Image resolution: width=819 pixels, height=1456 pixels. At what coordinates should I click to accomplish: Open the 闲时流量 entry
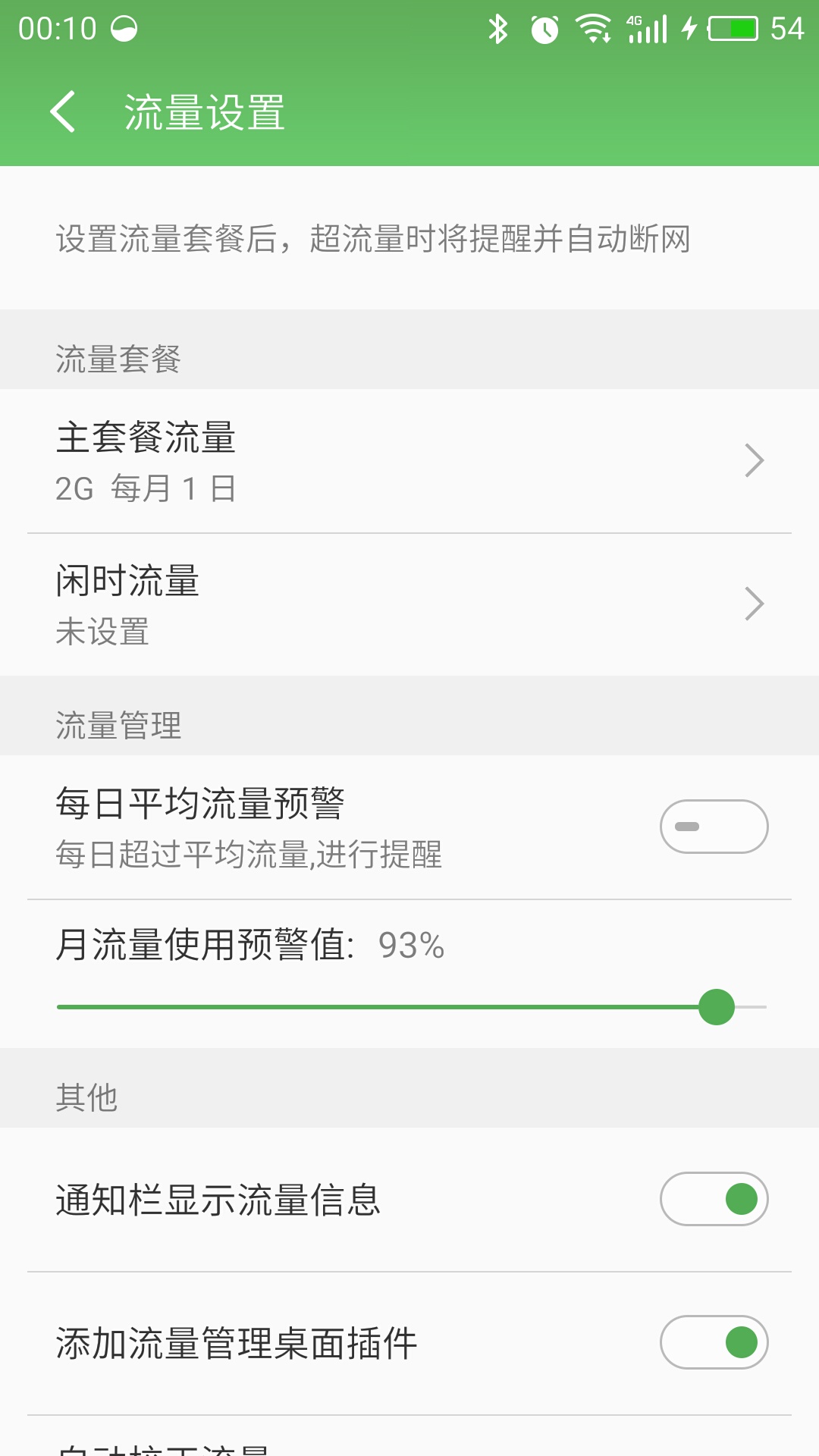point(303,603)
